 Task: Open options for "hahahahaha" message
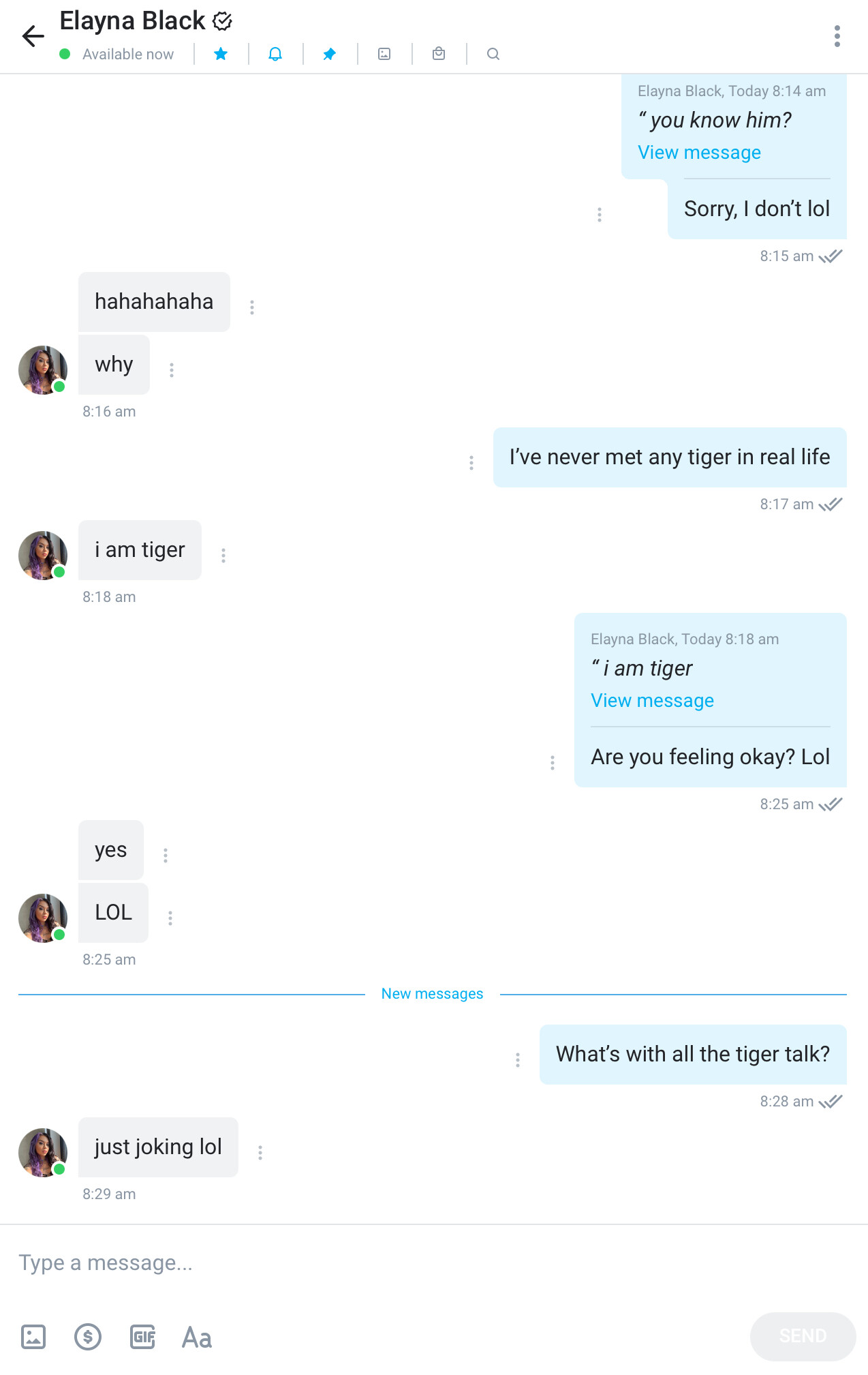pyautogui.click(x=252, y=307)
